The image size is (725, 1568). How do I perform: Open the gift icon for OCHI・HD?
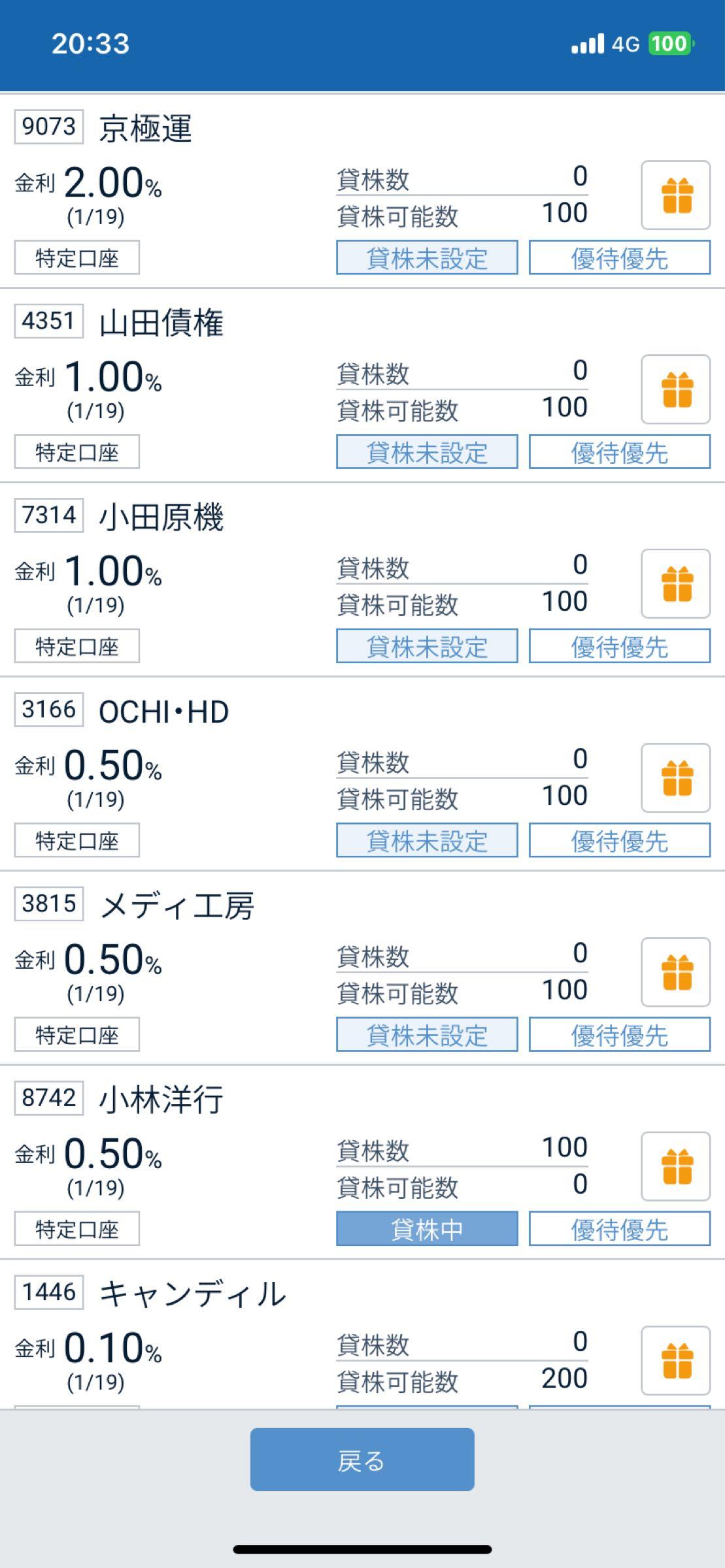click(675, 776)
